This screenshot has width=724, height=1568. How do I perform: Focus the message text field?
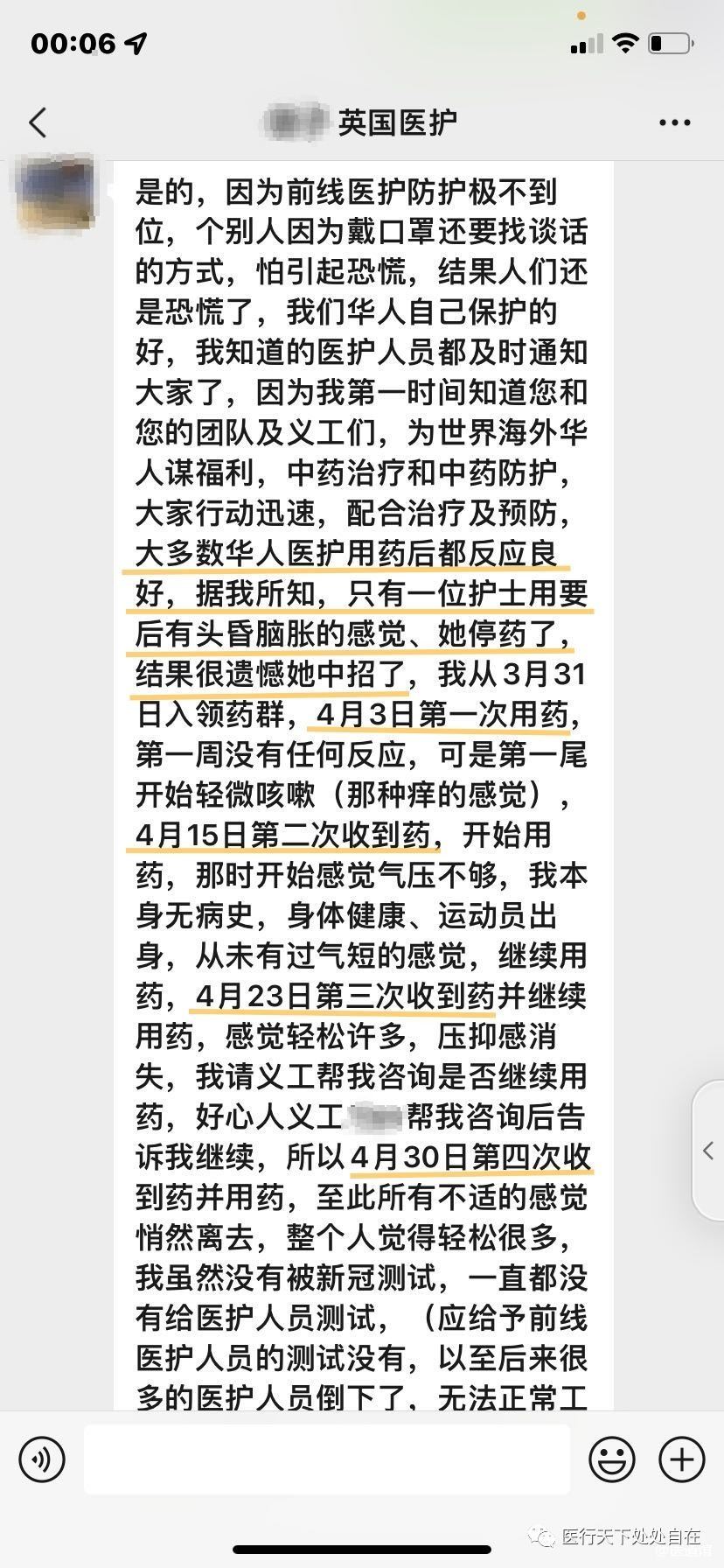pos(327,1459)
